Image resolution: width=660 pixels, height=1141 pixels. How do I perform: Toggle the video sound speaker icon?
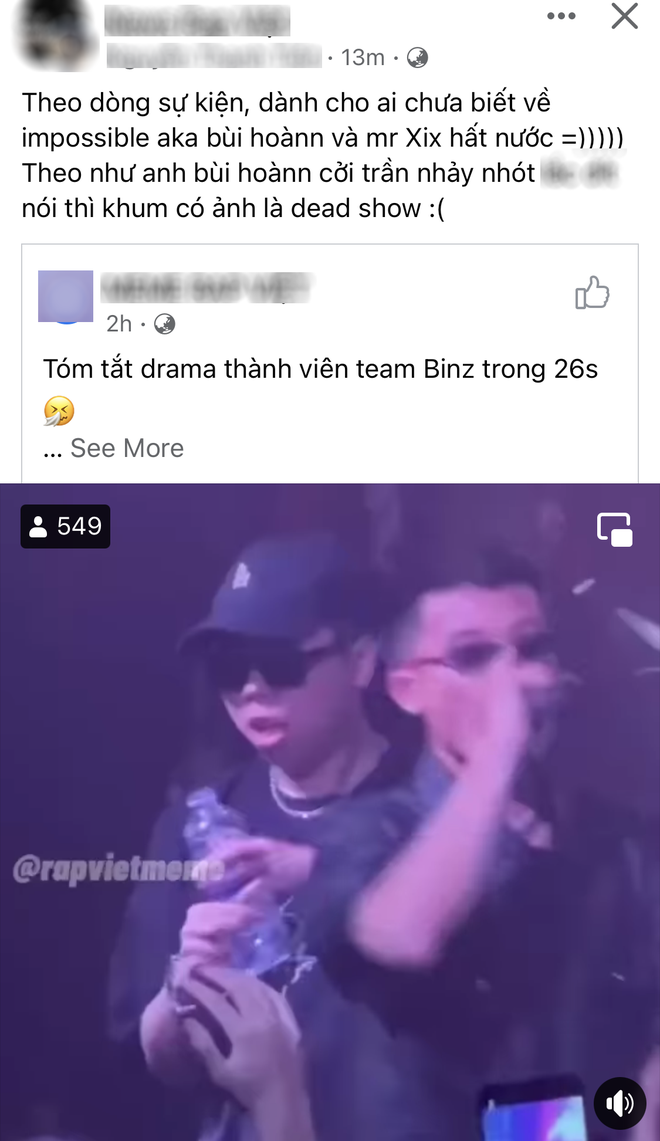click(620, 1103)
